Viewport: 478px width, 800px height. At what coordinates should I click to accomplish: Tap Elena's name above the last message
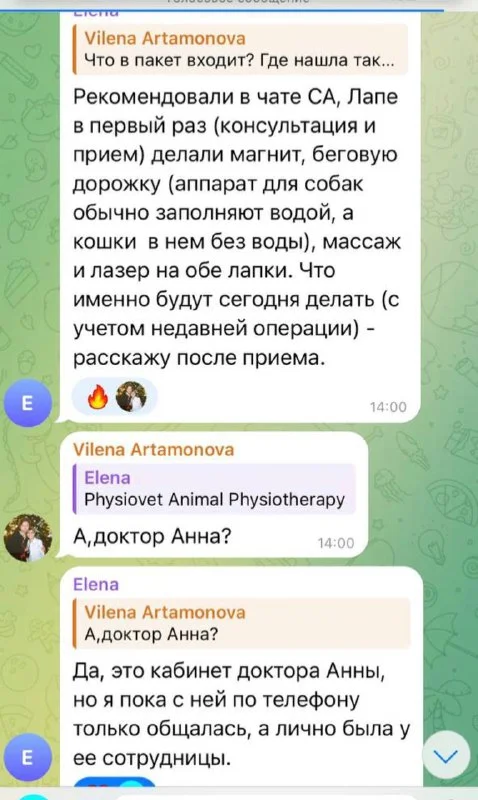[95, 584]
